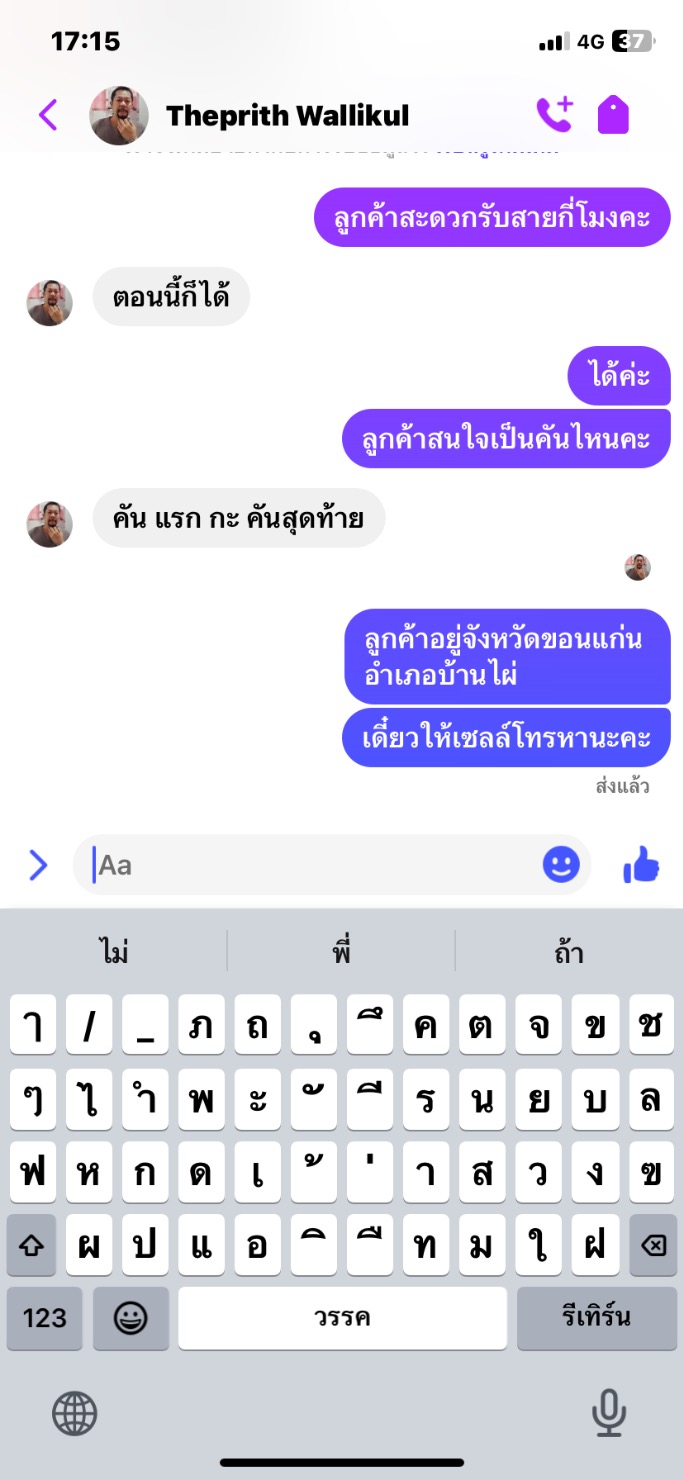Viewport: 683px width, 1480px height.
Task: Choose the keyboard suggestion พี่
Action: (341, 951)
